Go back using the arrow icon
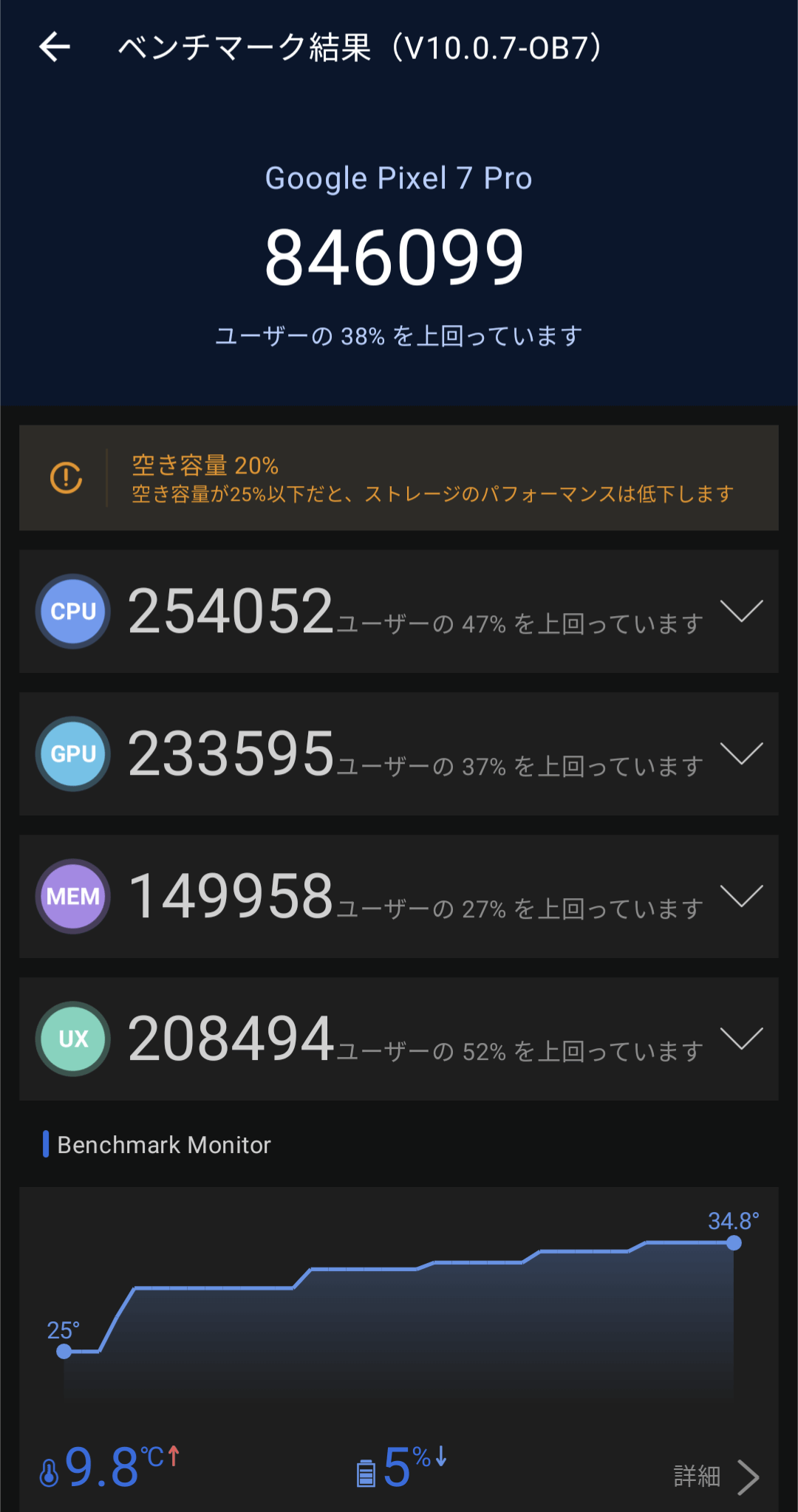This screenshot has height=1512, width=798. point(55,47)
